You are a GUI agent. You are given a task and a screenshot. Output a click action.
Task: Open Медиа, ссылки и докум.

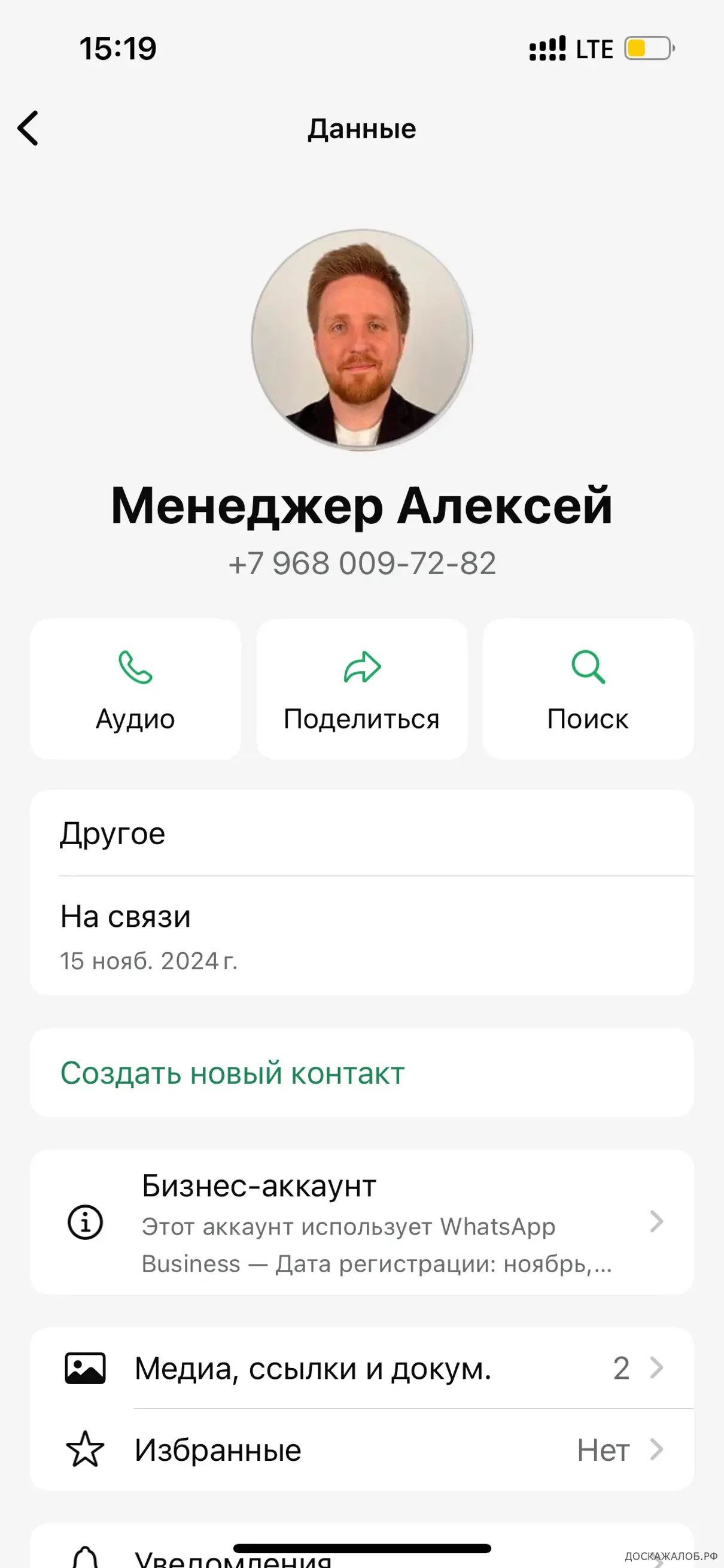(362, 1369)
